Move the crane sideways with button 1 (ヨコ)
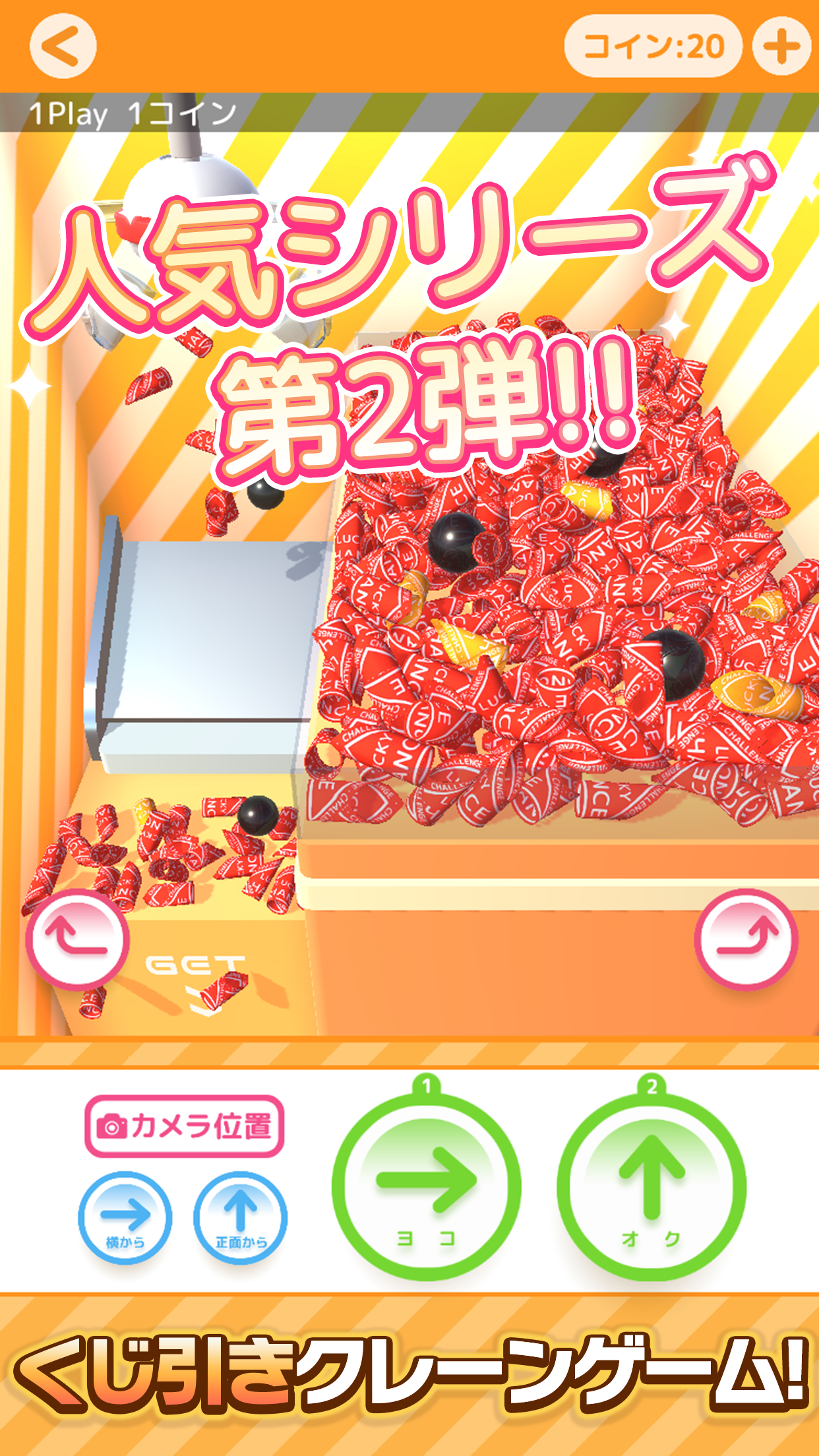Screen dimensions: 819x1456 (427, 1184)
